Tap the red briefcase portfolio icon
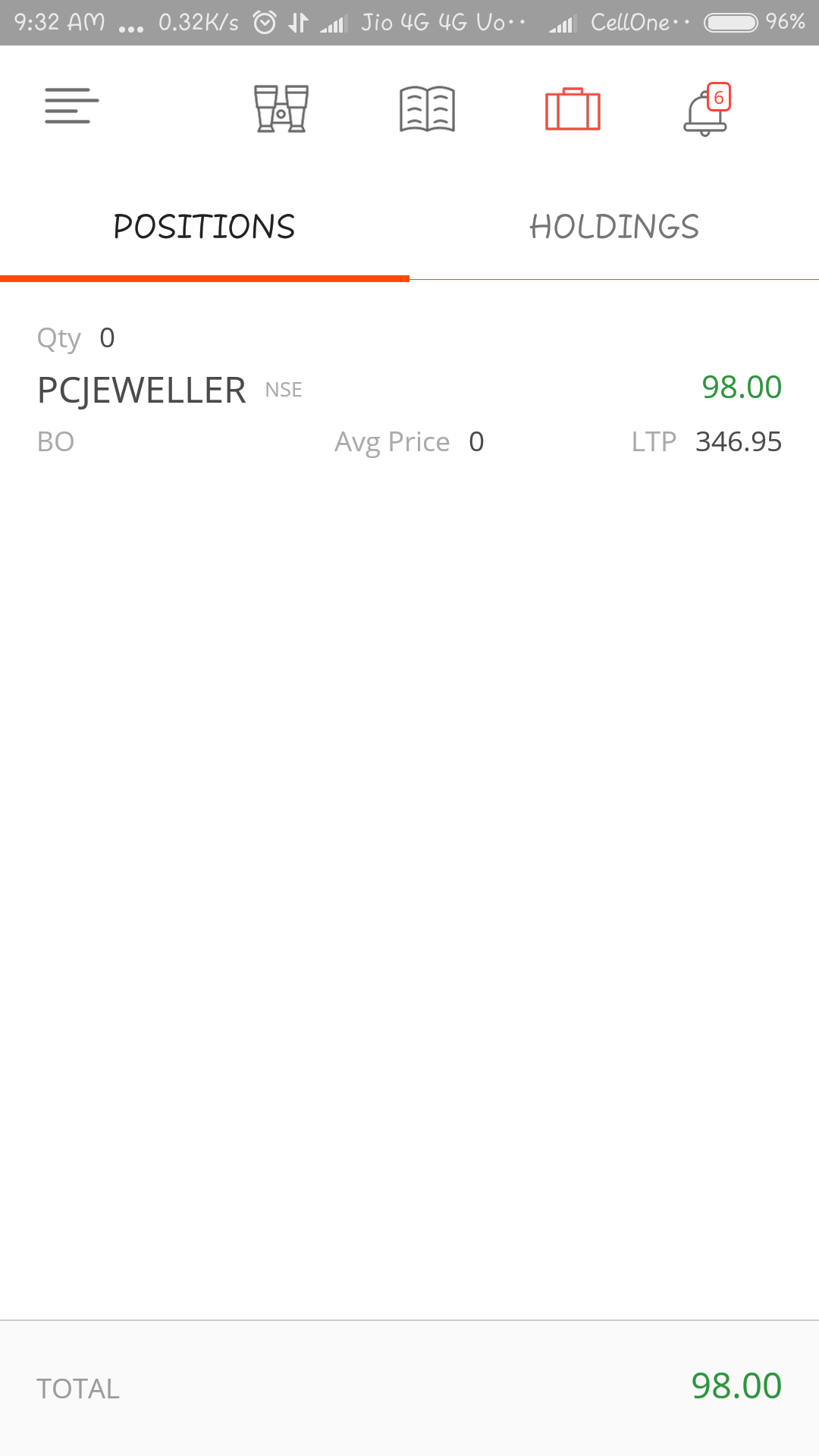This screenshot has height=1456, width=819. click(x=573, y=109)
